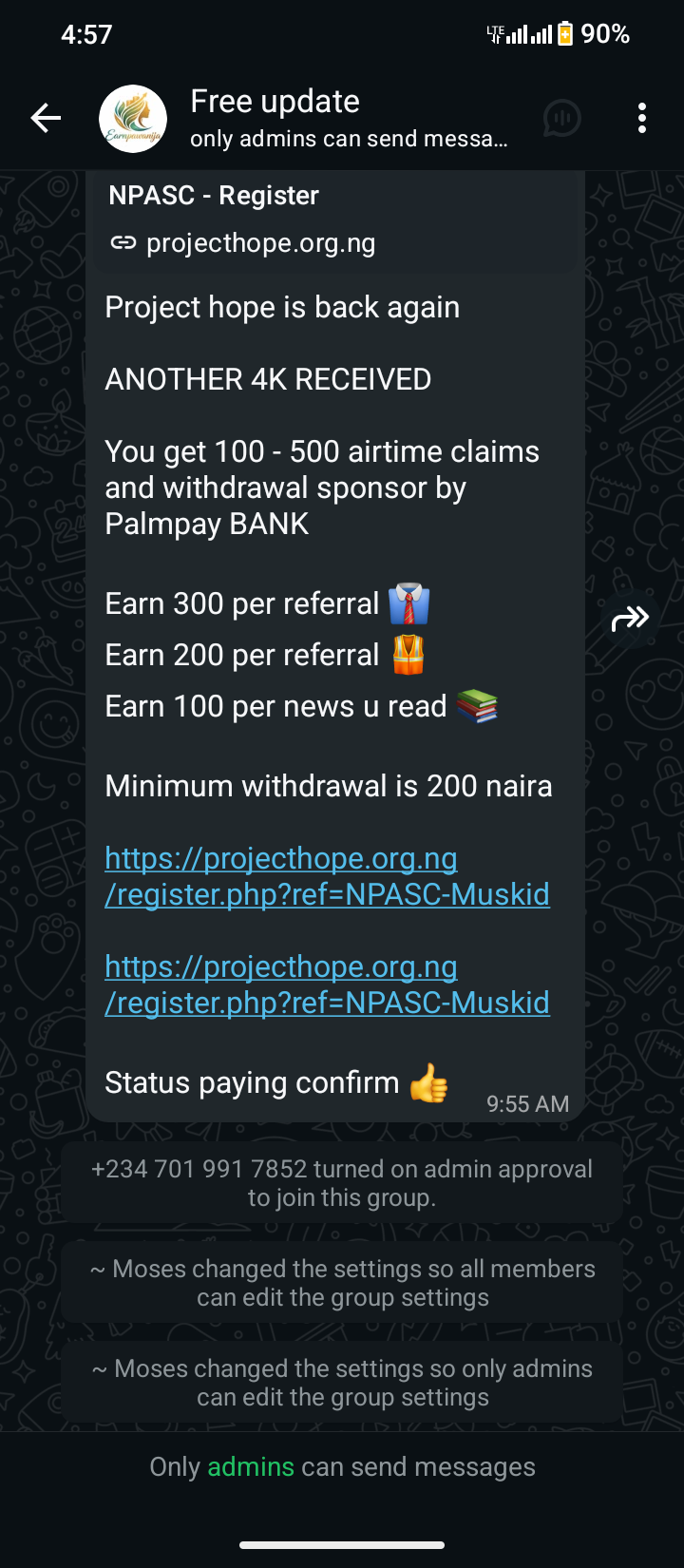This screenshot has width=684, height=1568.
Task: Go back to the chat list
Action: point(46,119)
